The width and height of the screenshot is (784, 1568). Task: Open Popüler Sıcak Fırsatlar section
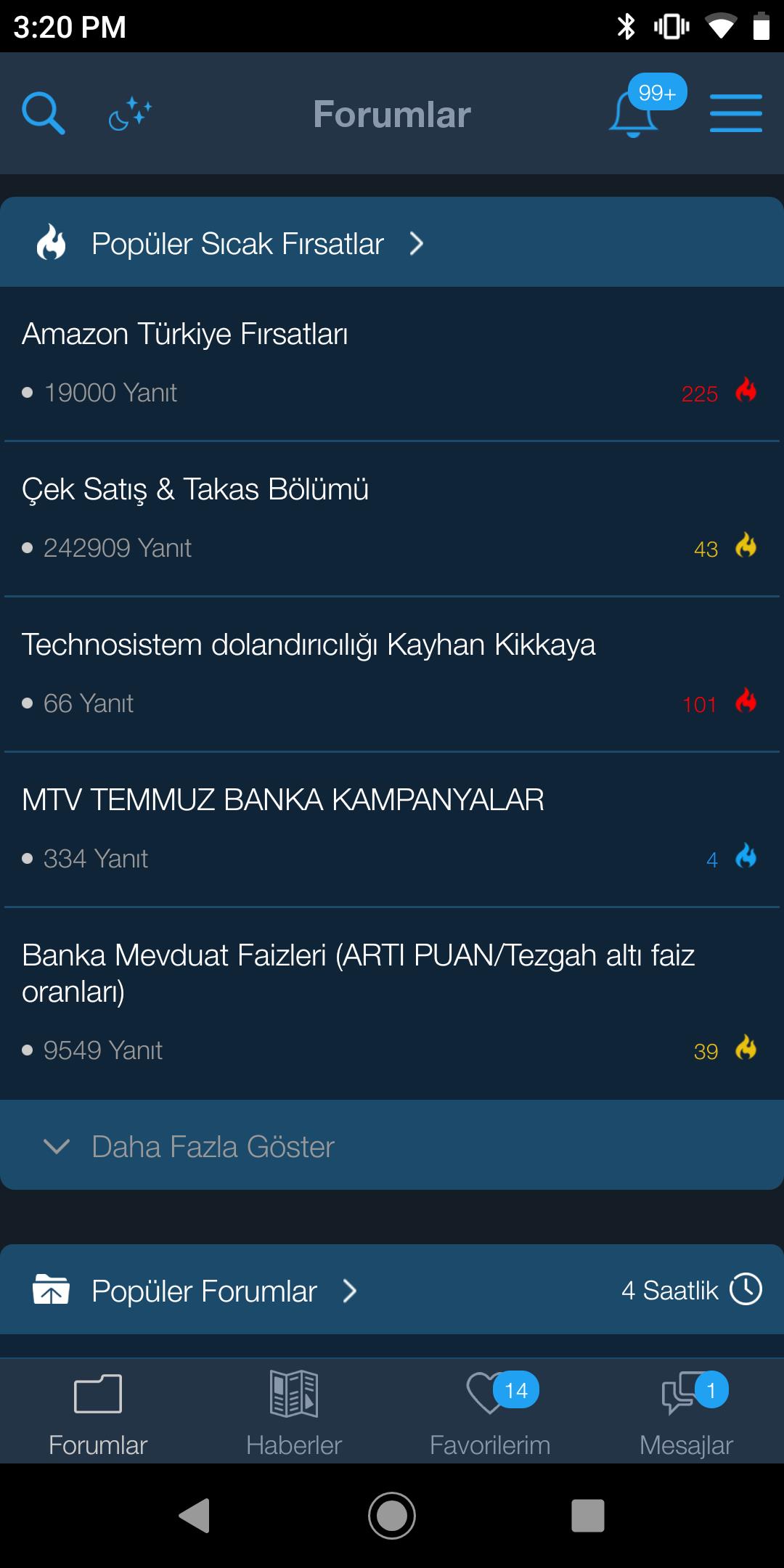pyautogui.click(x=392, y=242)
